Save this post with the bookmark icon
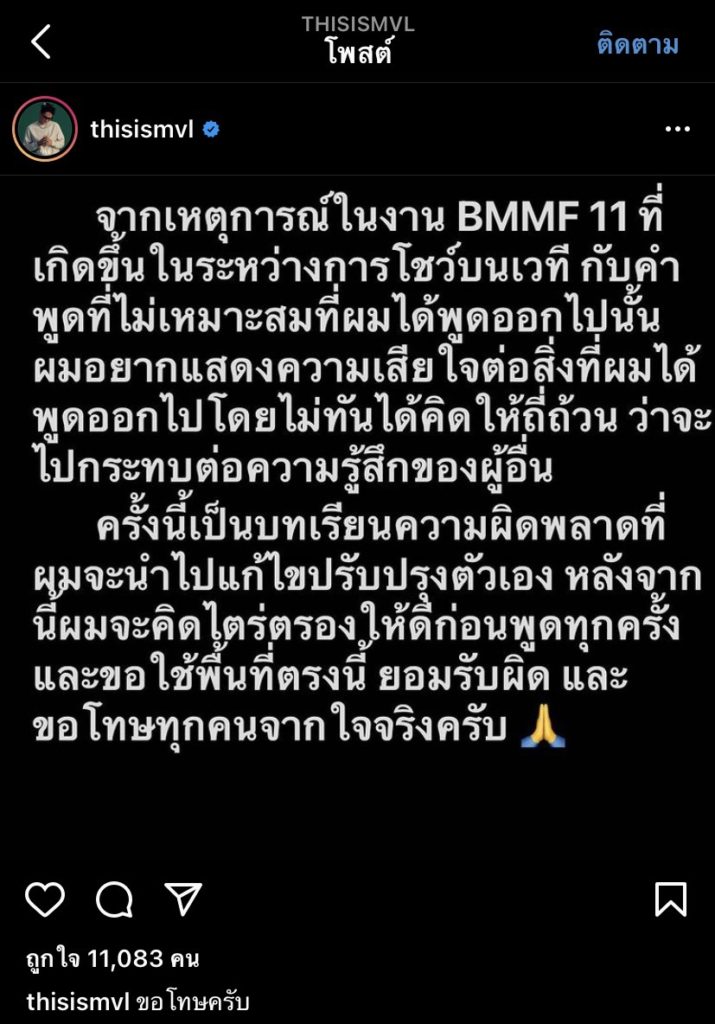This screenshot has height=1024, width=715. tap(670, 899)
